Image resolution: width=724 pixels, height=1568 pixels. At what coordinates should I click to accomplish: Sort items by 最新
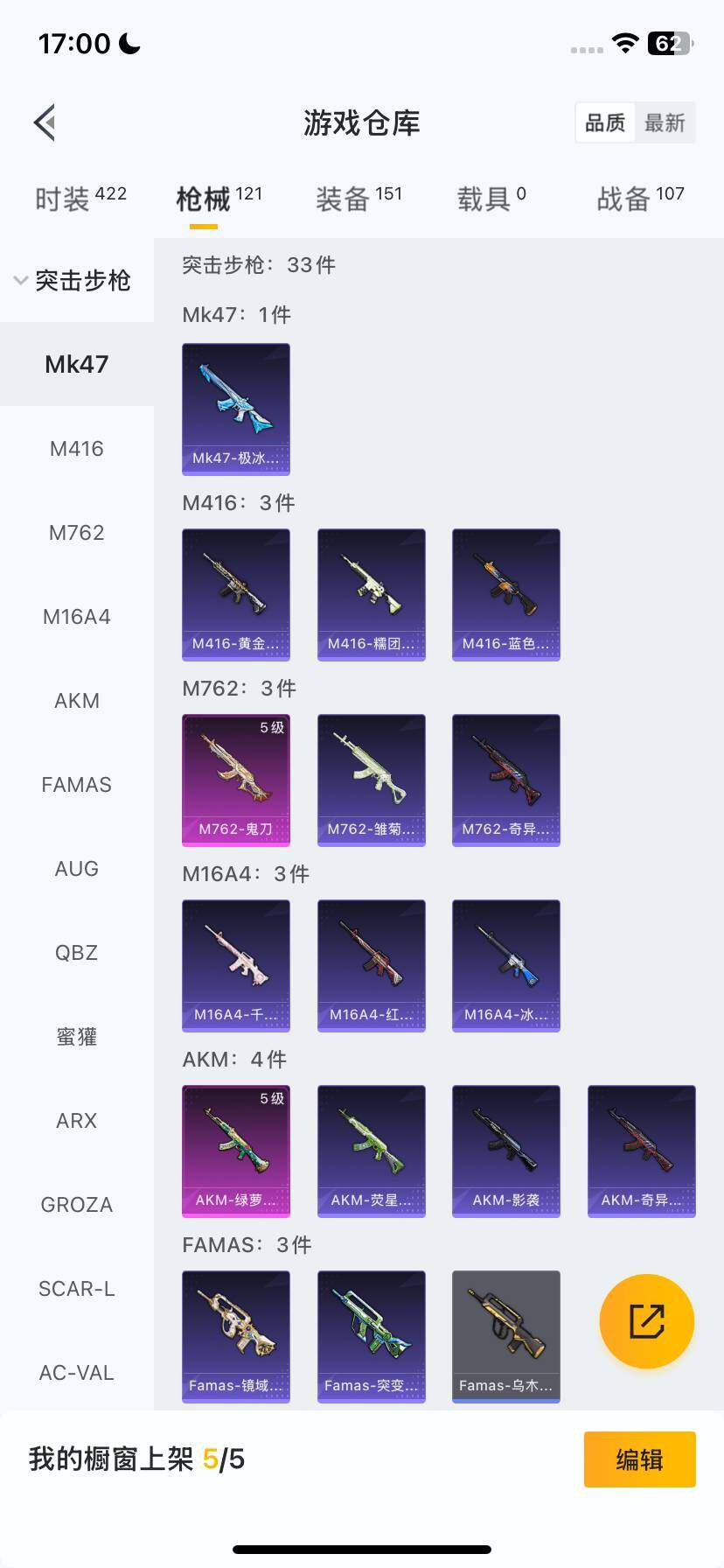[665, 122]
